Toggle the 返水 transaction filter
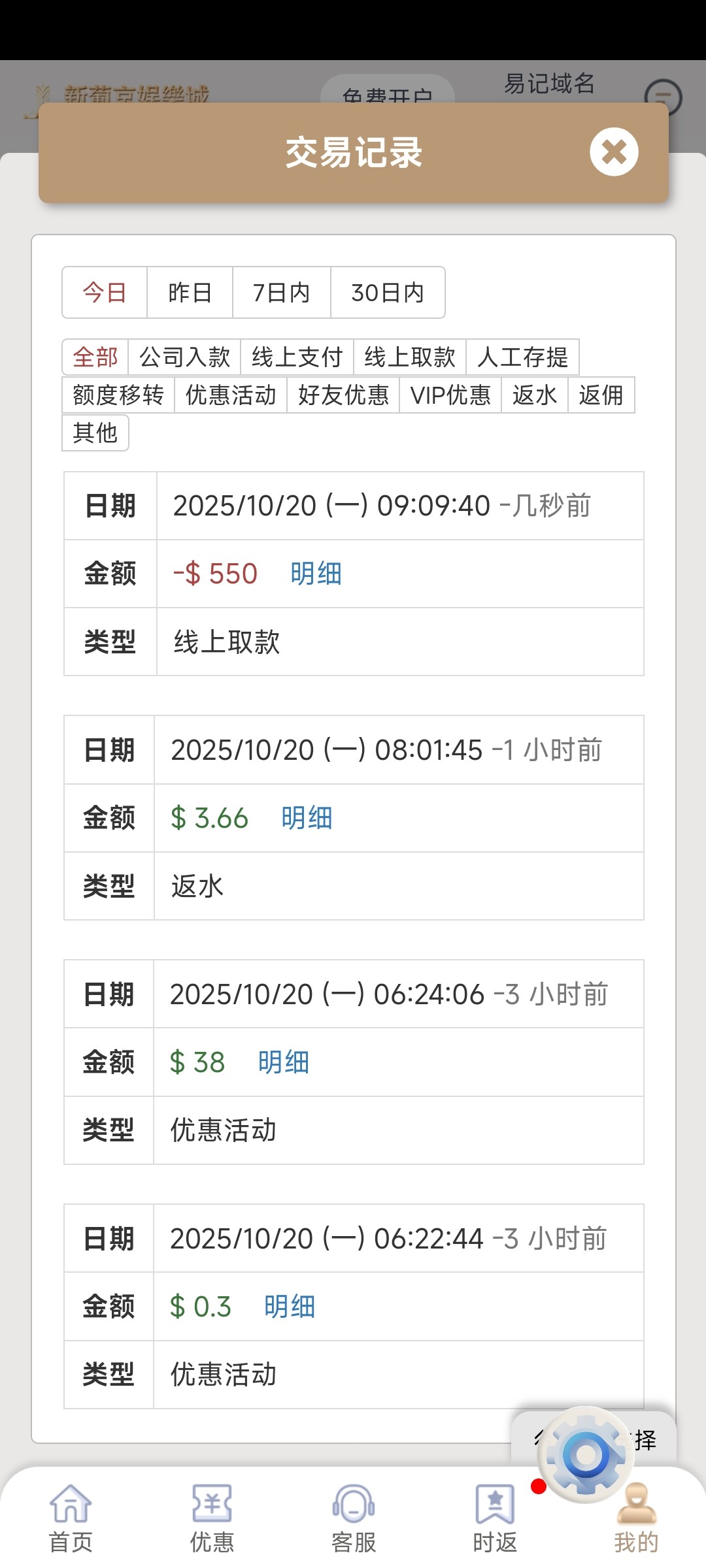Viewport: 706px width, 1568px height. pos(534,395)
